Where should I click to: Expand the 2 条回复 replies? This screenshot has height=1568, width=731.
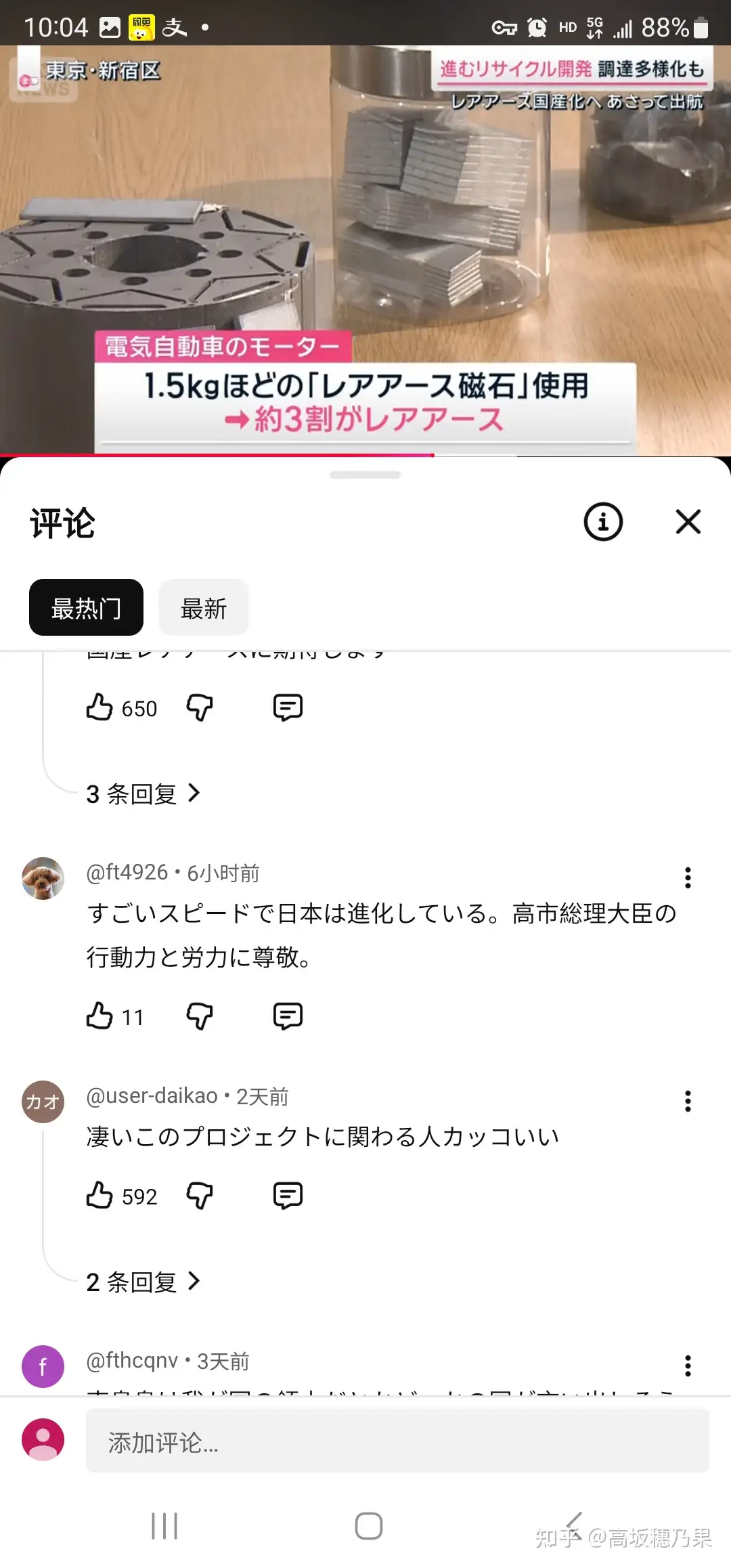(143, 1282)
